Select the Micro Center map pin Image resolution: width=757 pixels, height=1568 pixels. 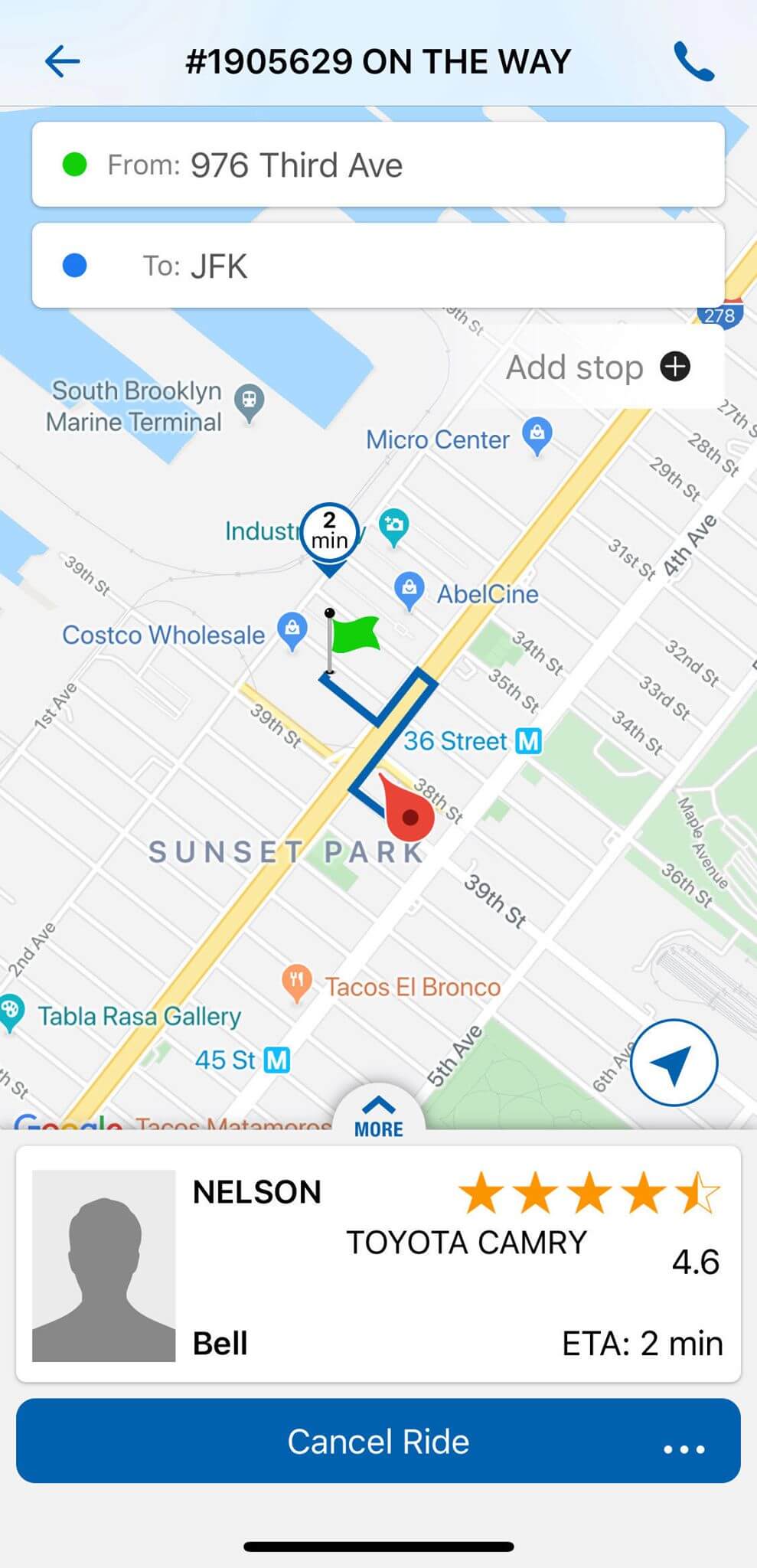point(537,434)
